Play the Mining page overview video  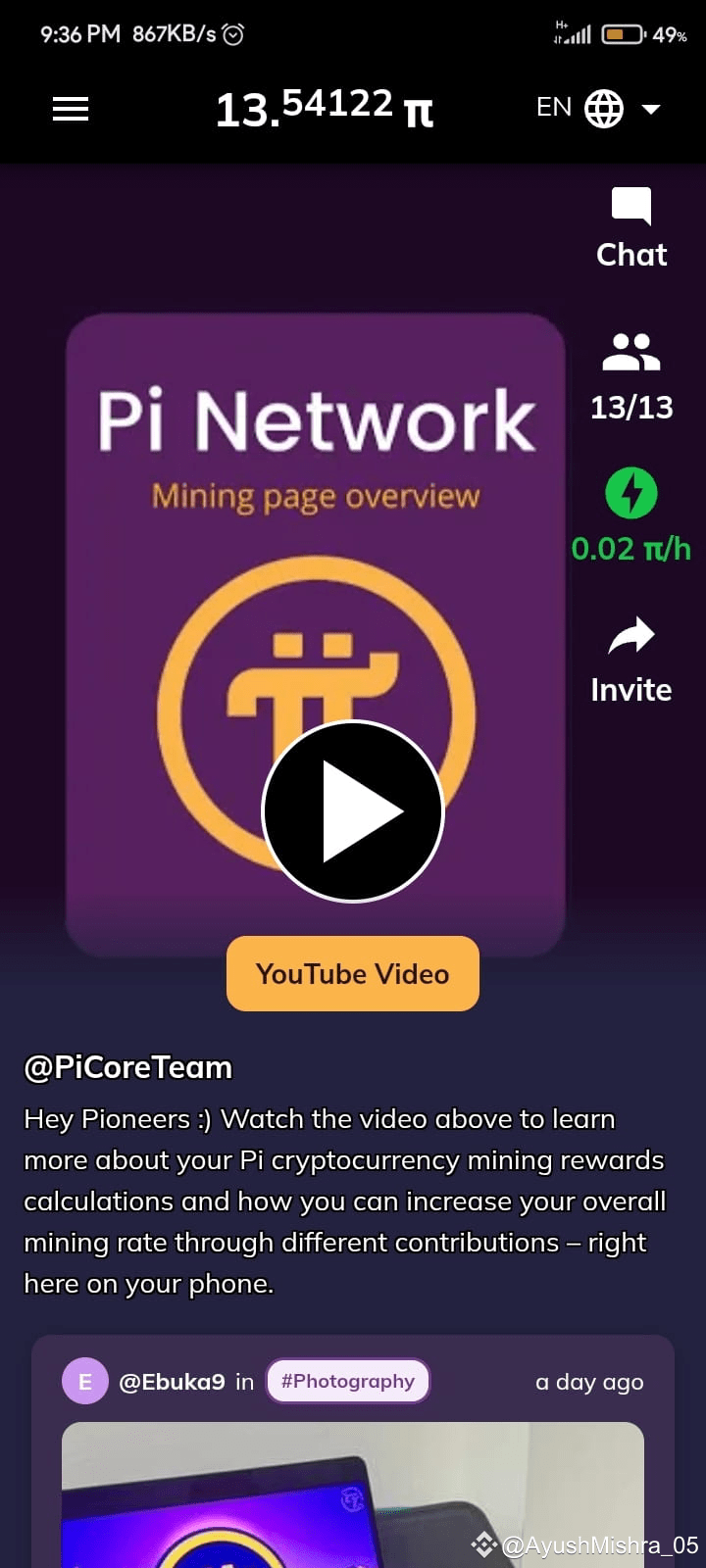(x=352, y=810)
